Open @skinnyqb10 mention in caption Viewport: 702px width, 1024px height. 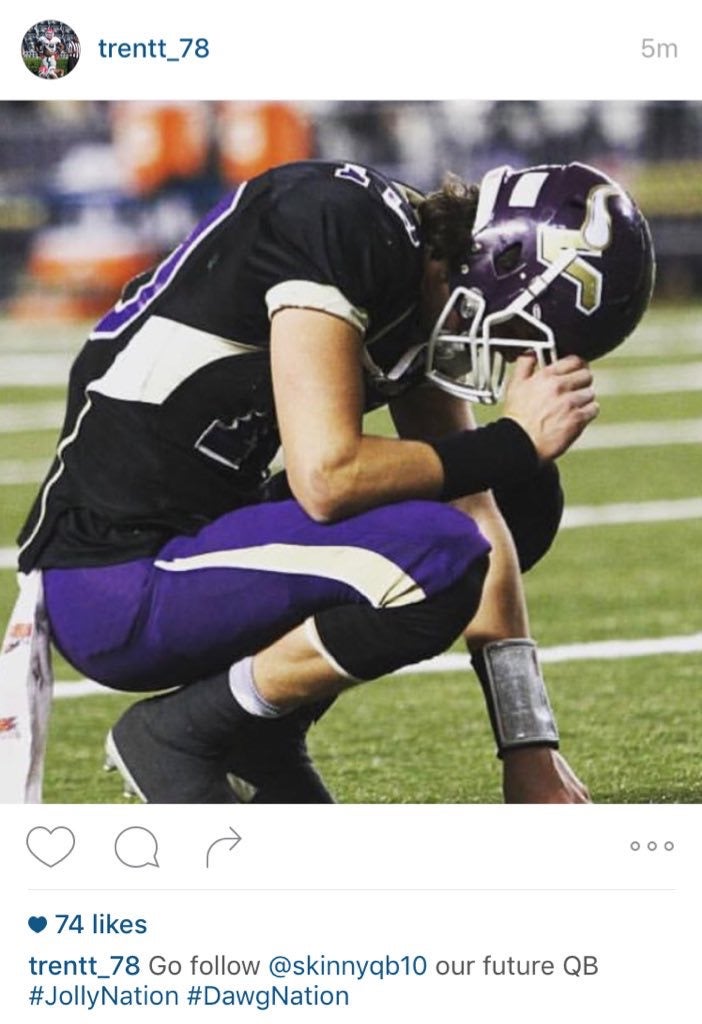pyautogui.click(x=348, y=966)
